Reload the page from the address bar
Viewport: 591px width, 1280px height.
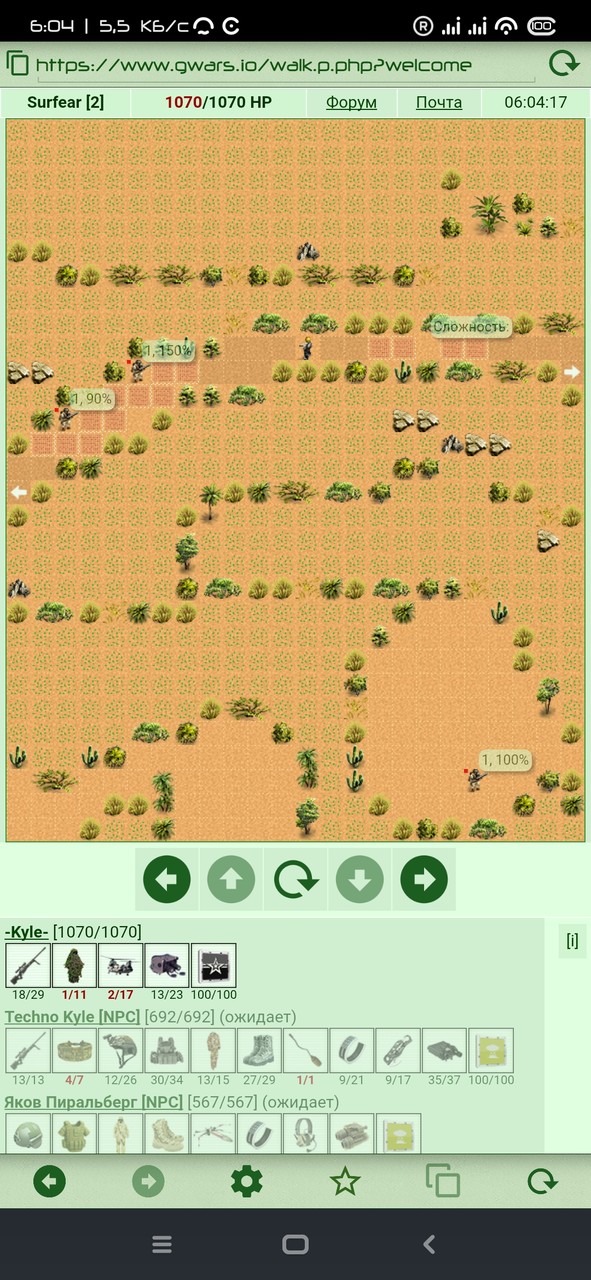point(564,64)
